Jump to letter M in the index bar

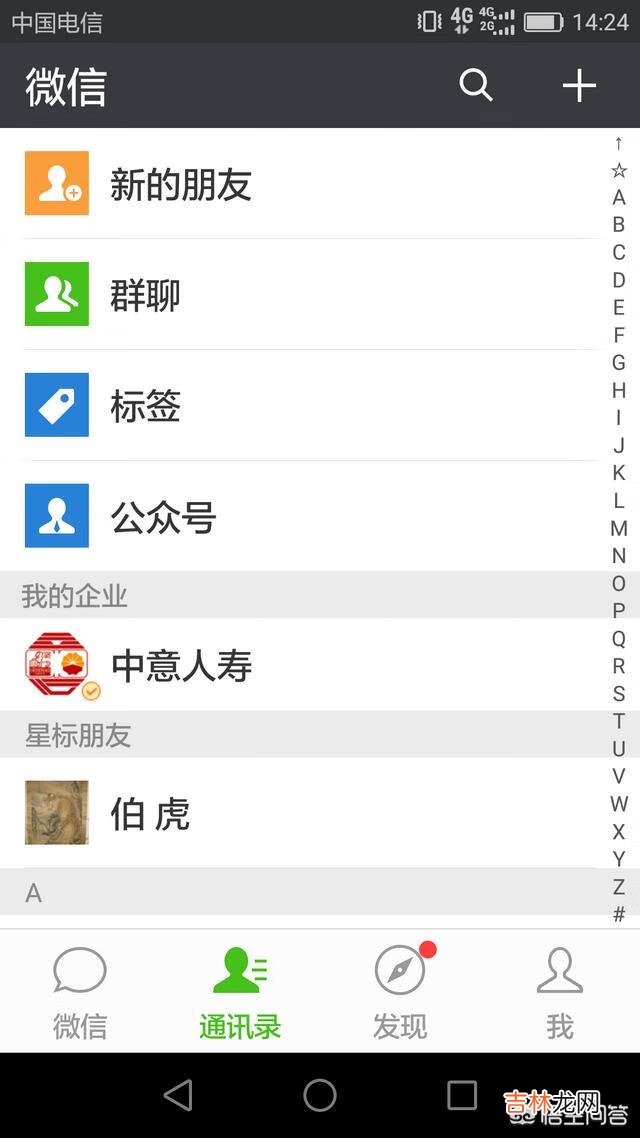[x=619, y=528]
